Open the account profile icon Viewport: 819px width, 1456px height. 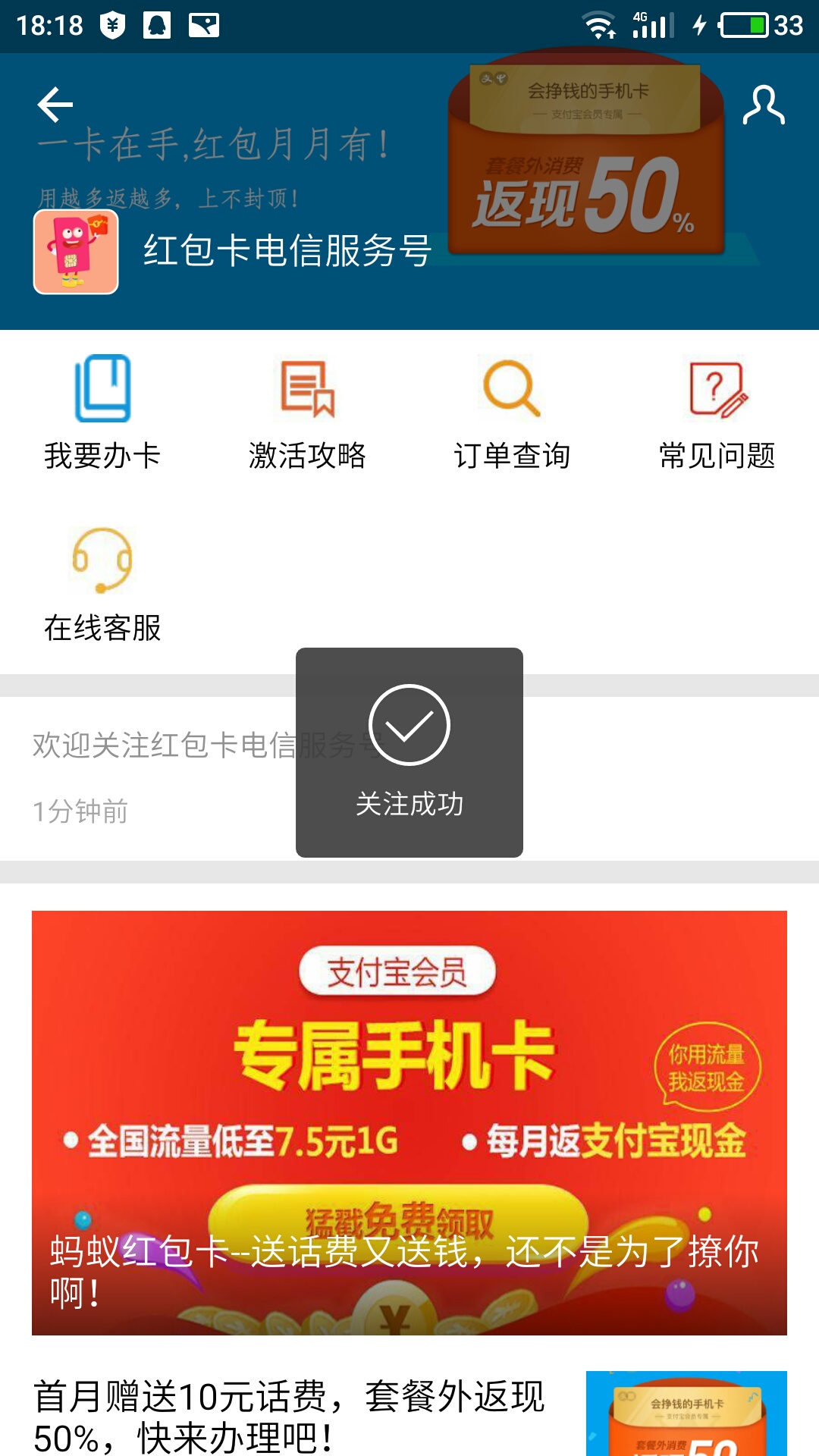[763, 105]
